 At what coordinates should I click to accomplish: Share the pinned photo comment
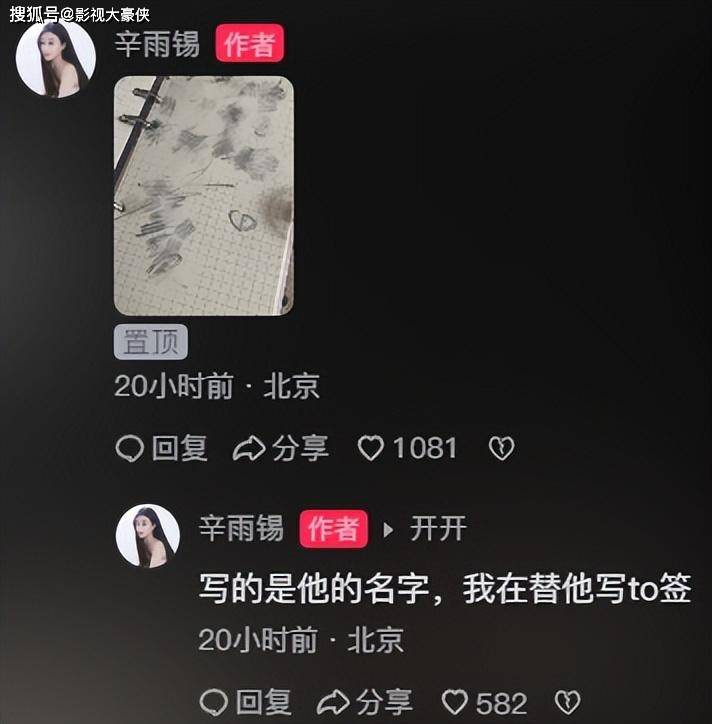281,448
